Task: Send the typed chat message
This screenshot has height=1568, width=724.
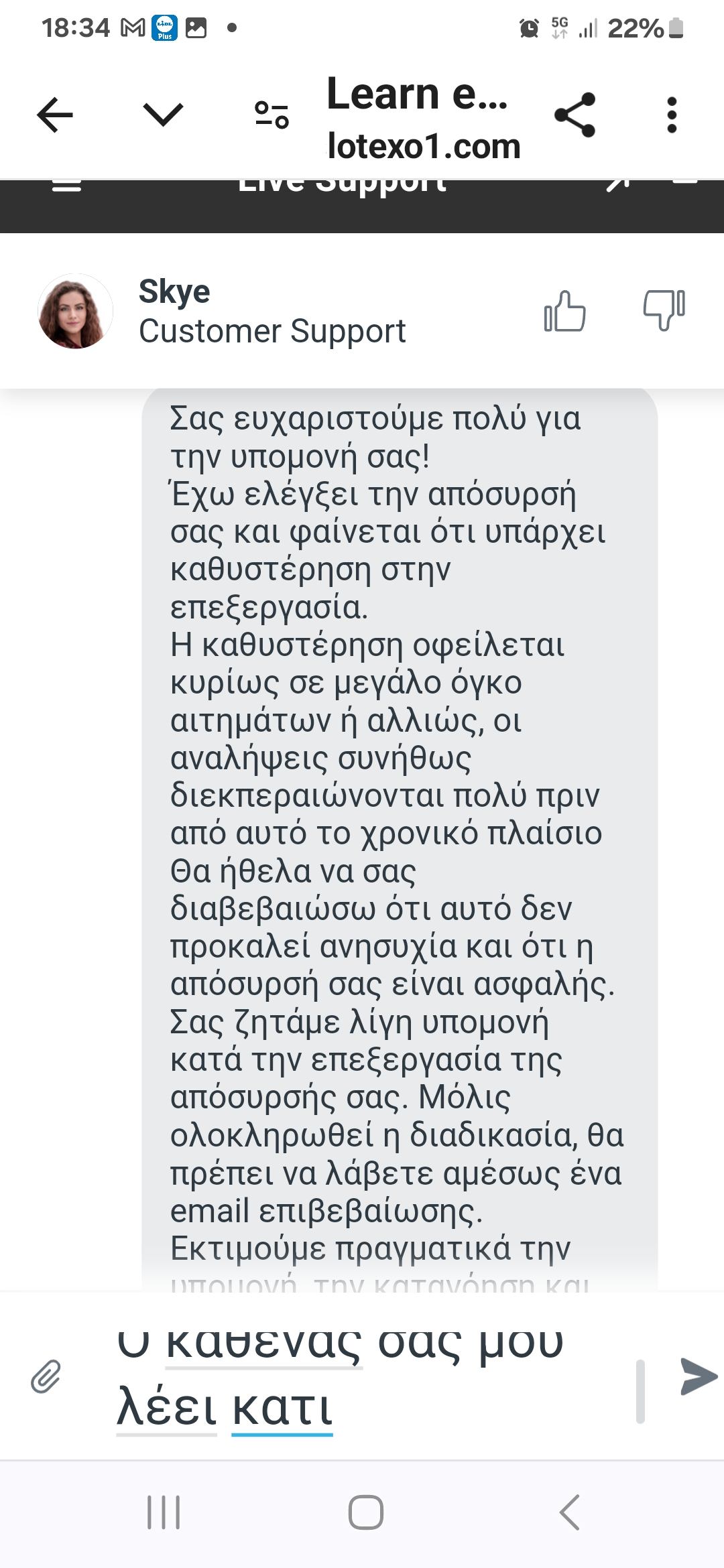Action: pos(697,1376)
